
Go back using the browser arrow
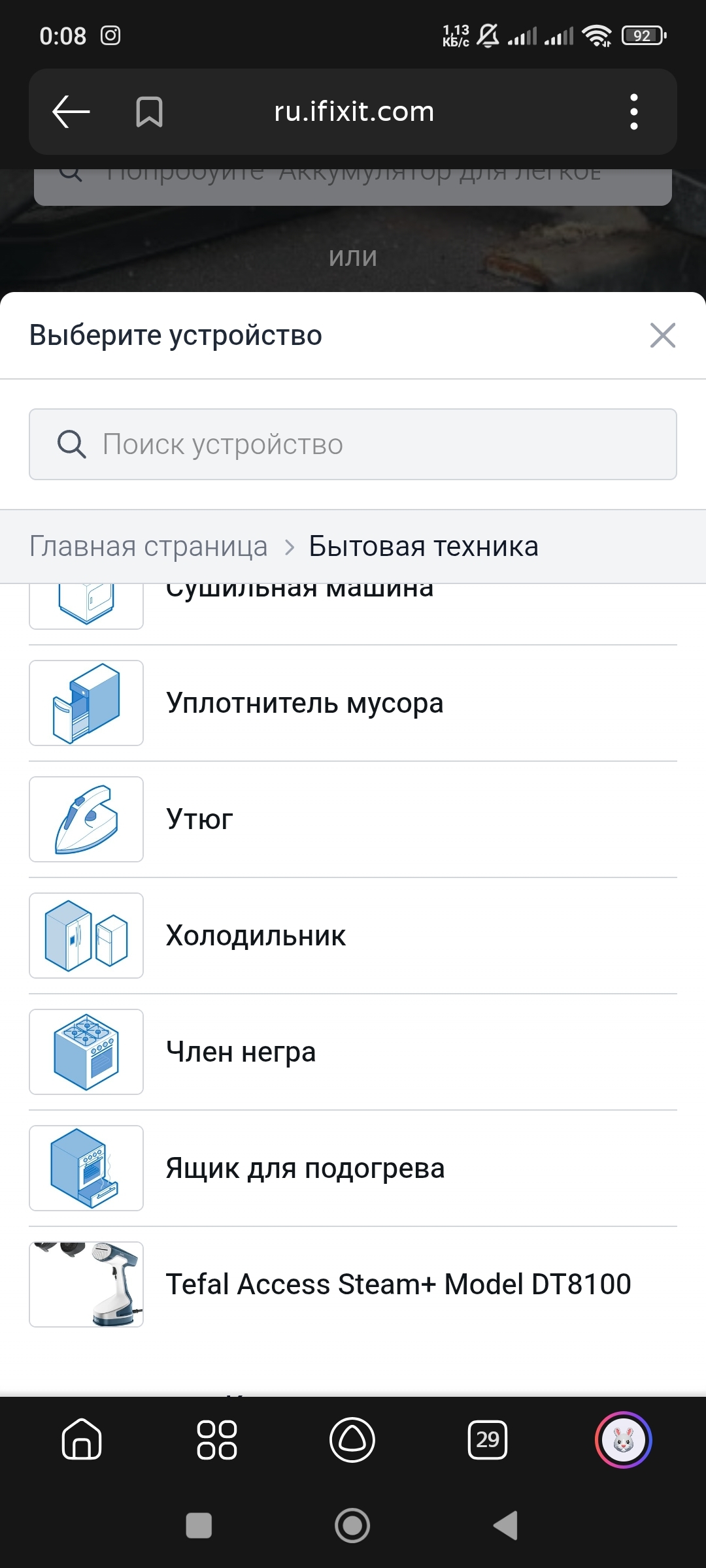coord(71,112)
